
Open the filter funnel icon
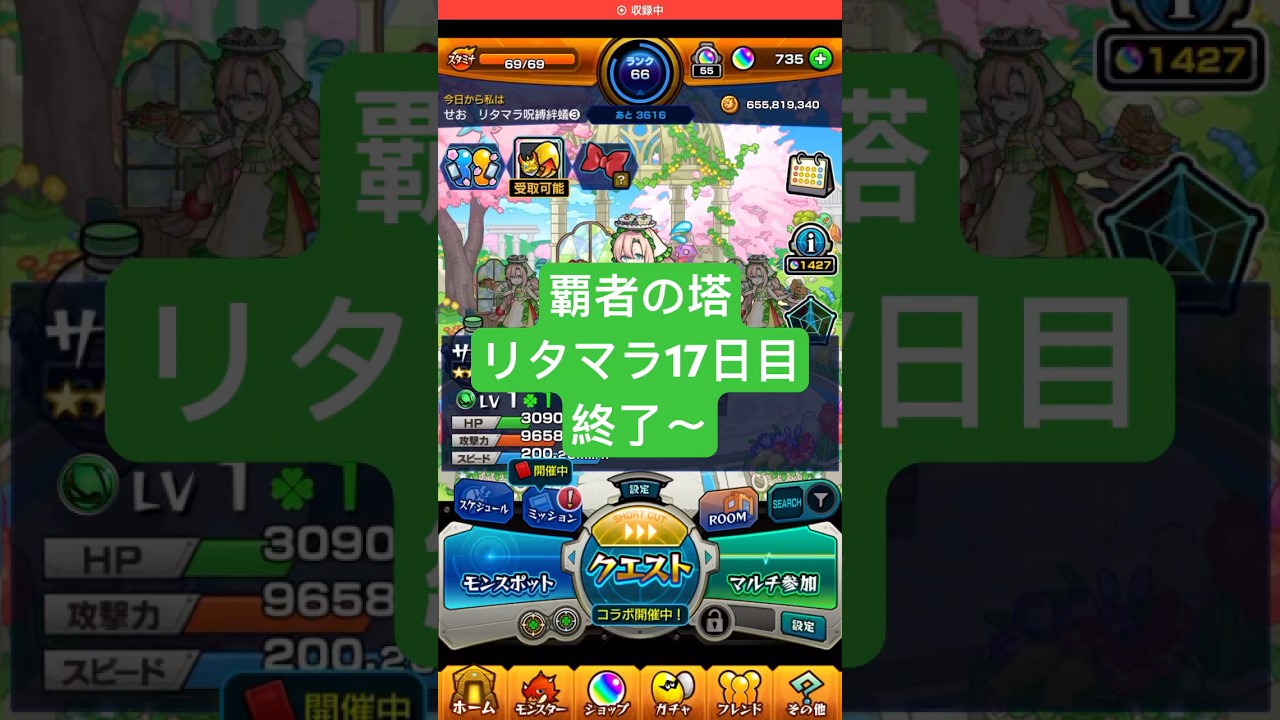coord(820,499)
